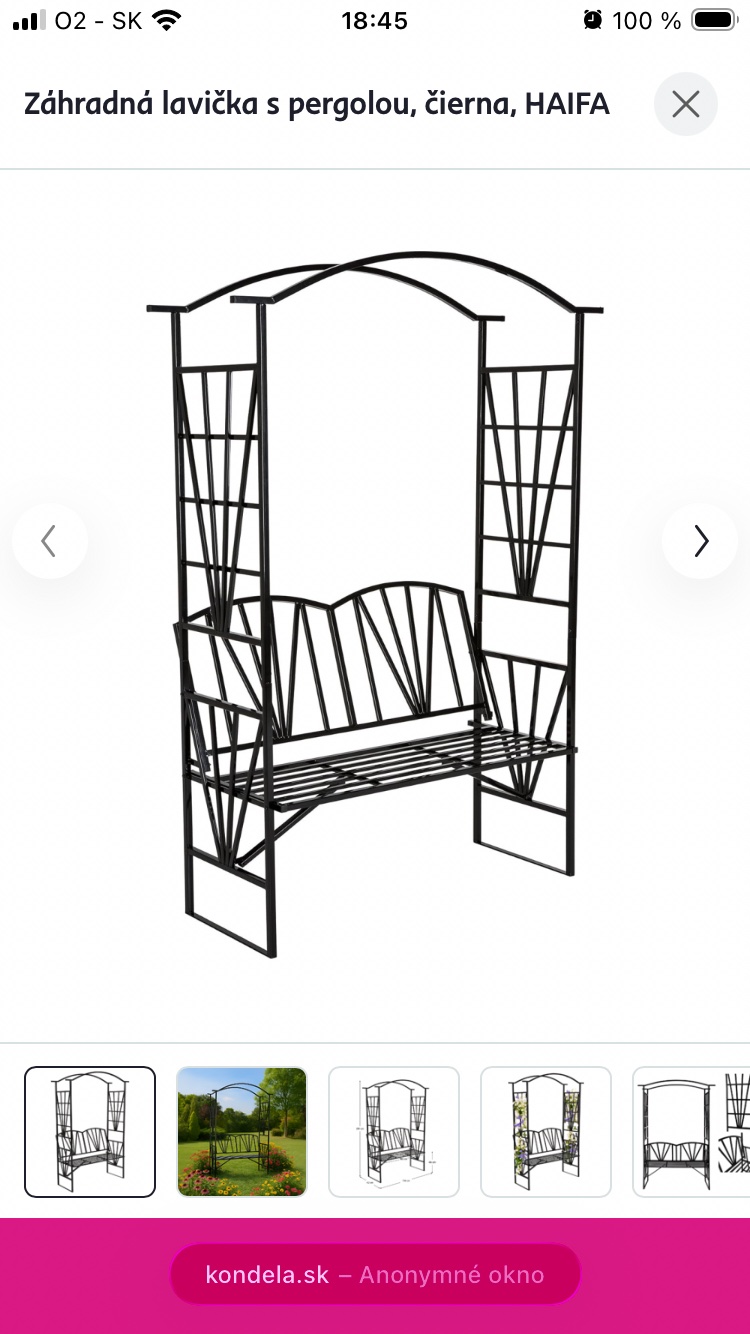Open the large pergola bench image
Image resolution: width=750 pixels, height=1334 pixels.
pos(375,600)
